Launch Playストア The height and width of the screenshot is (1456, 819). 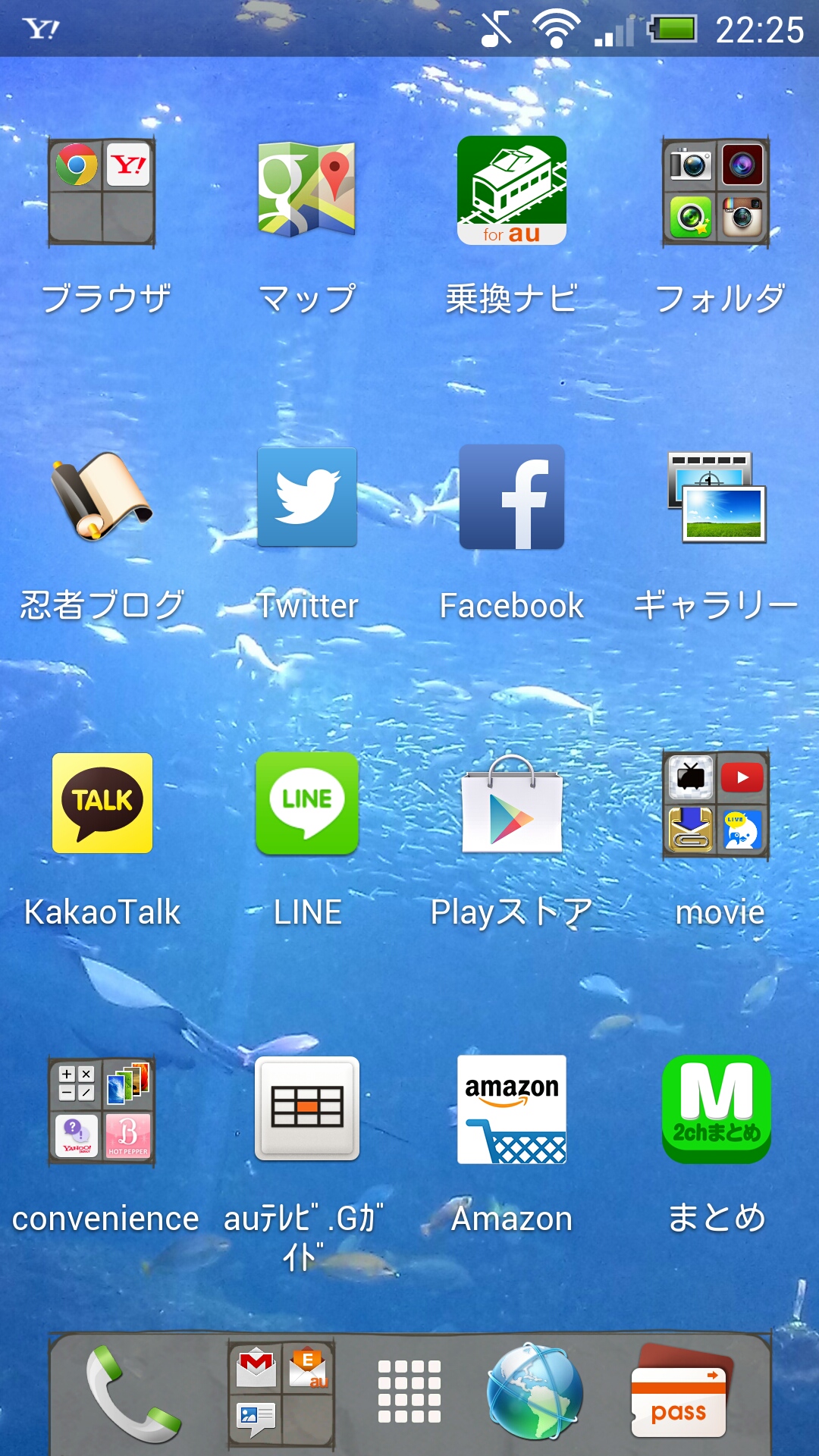(x=512, y=805)
